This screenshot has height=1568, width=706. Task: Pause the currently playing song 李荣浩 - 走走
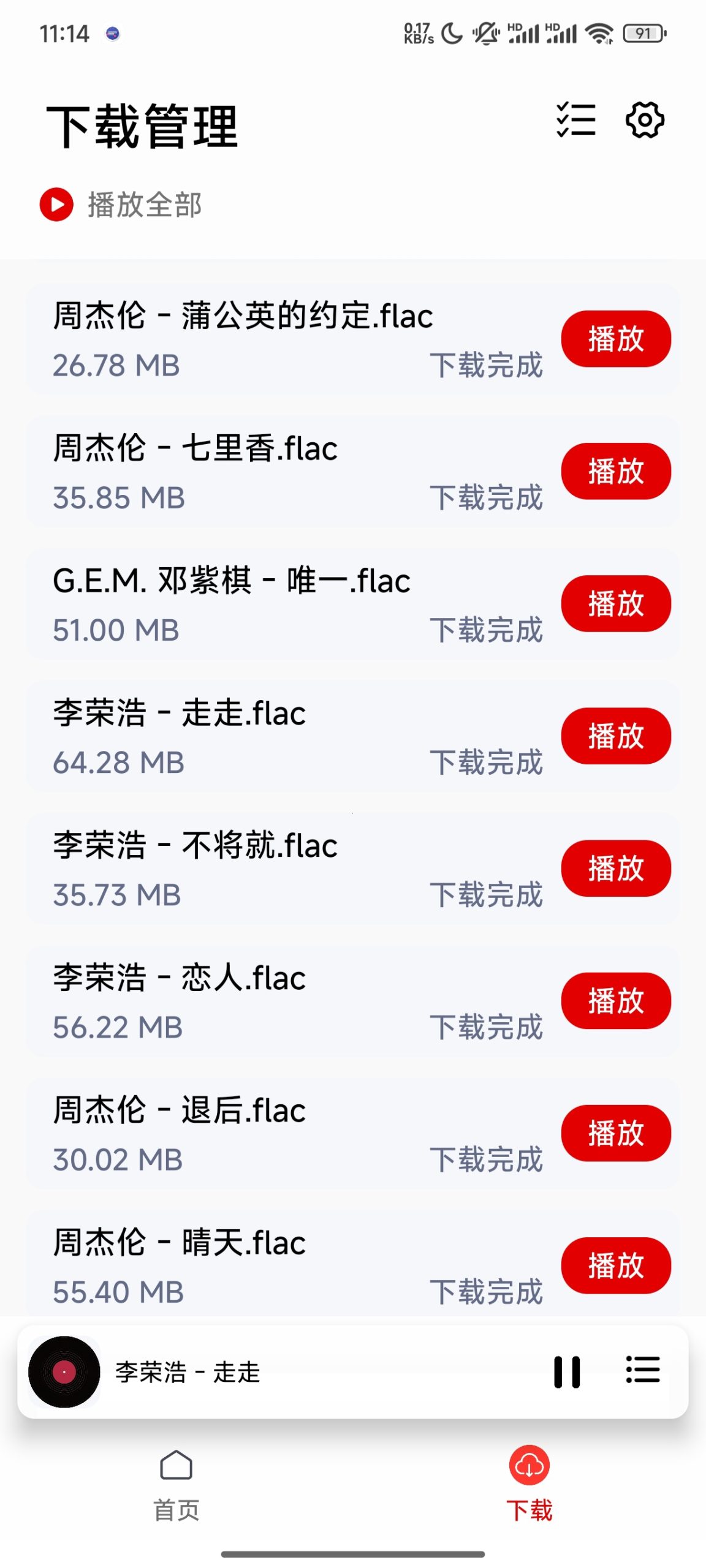(x=567, y=1372)
